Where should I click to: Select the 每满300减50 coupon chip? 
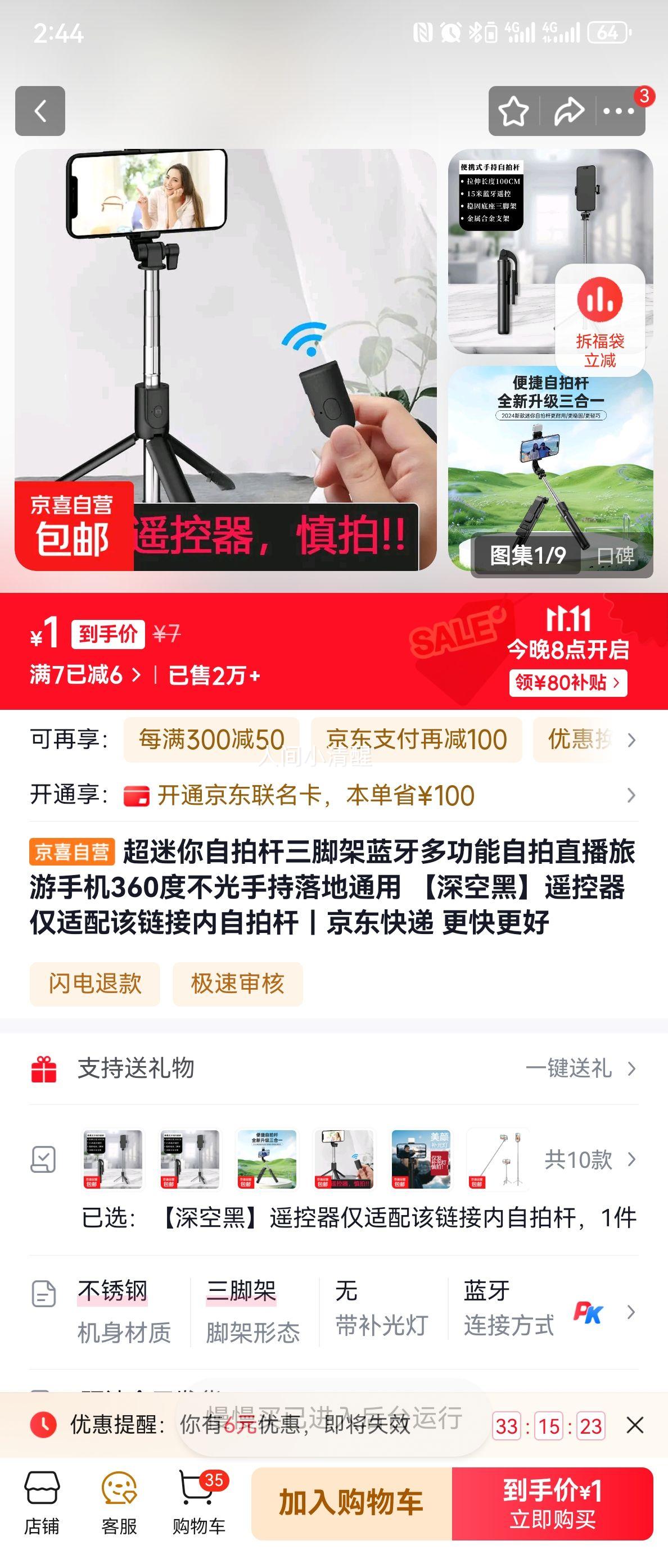[211, 740]
